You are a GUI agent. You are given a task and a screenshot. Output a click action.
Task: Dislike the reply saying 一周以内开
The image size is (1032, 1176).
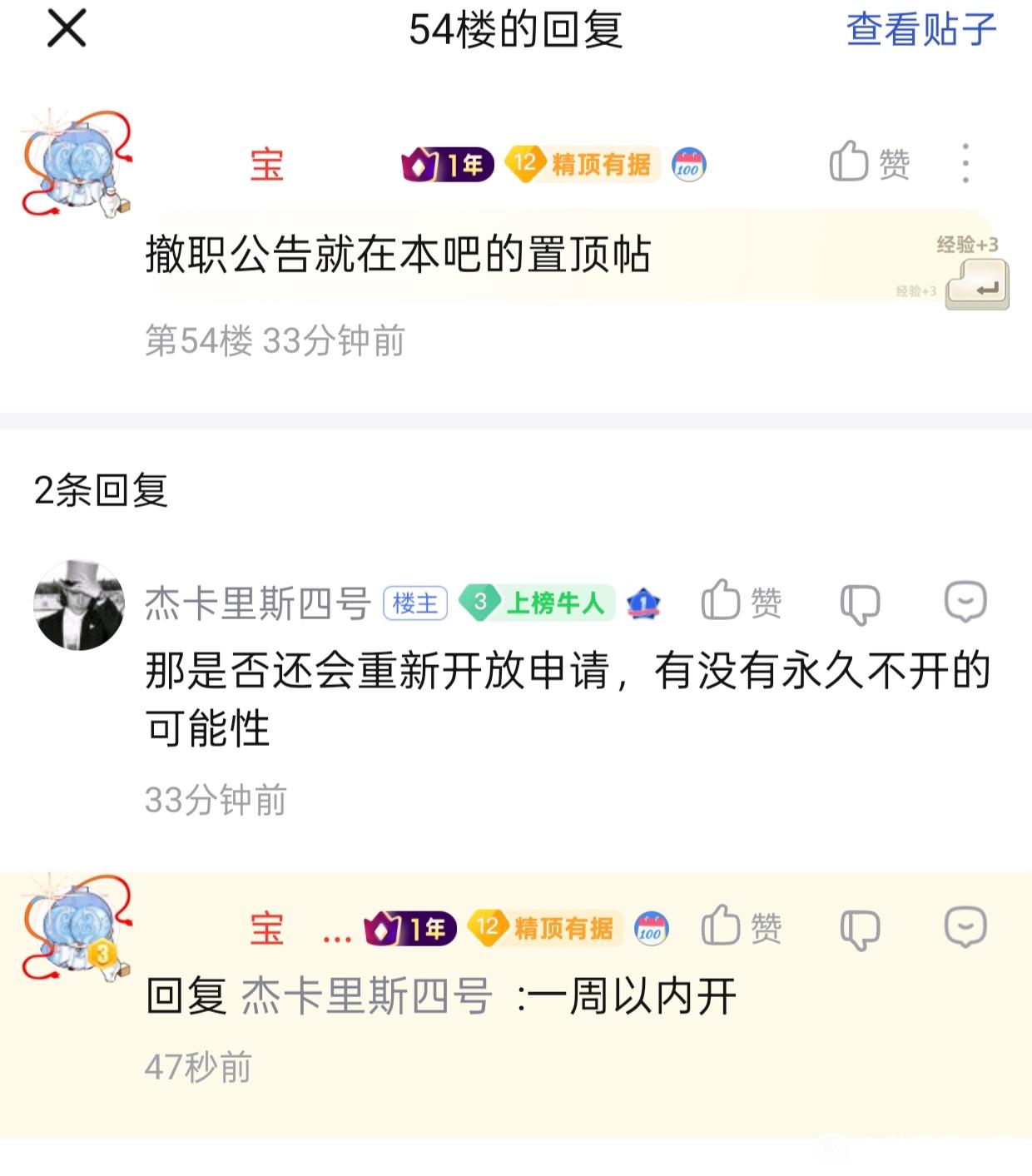pos(860,928)
